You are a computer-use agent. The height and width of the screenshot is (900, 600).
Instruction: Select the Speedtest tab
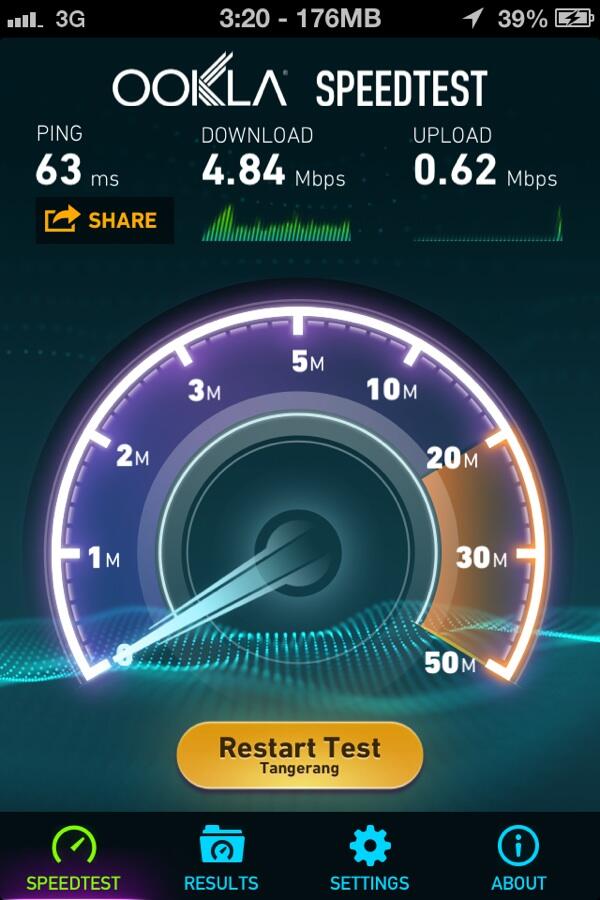[x=73, y=859]
